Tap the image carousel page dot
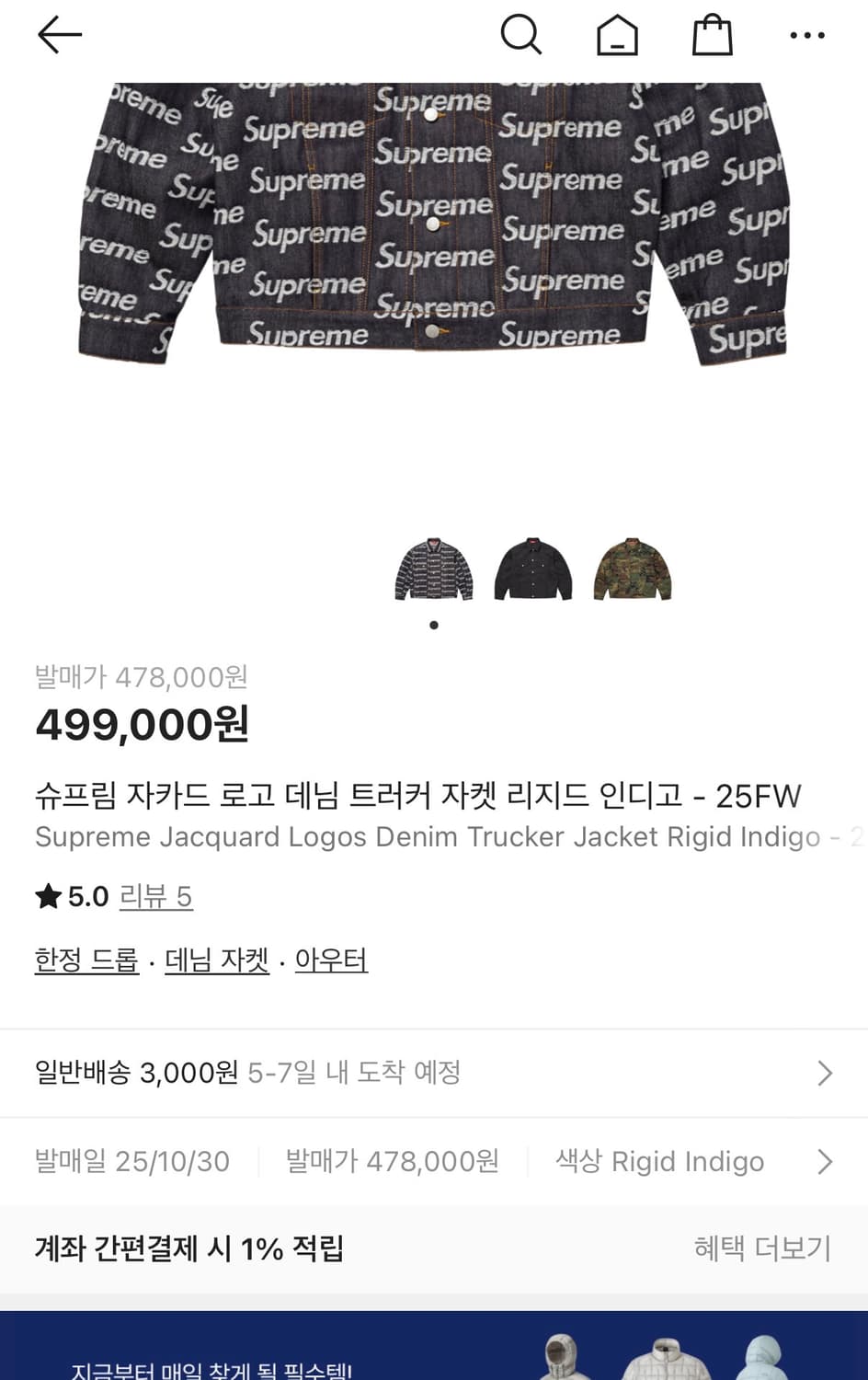The width and height of the screenshot is (868, 1380). click(x=433, y=625)
